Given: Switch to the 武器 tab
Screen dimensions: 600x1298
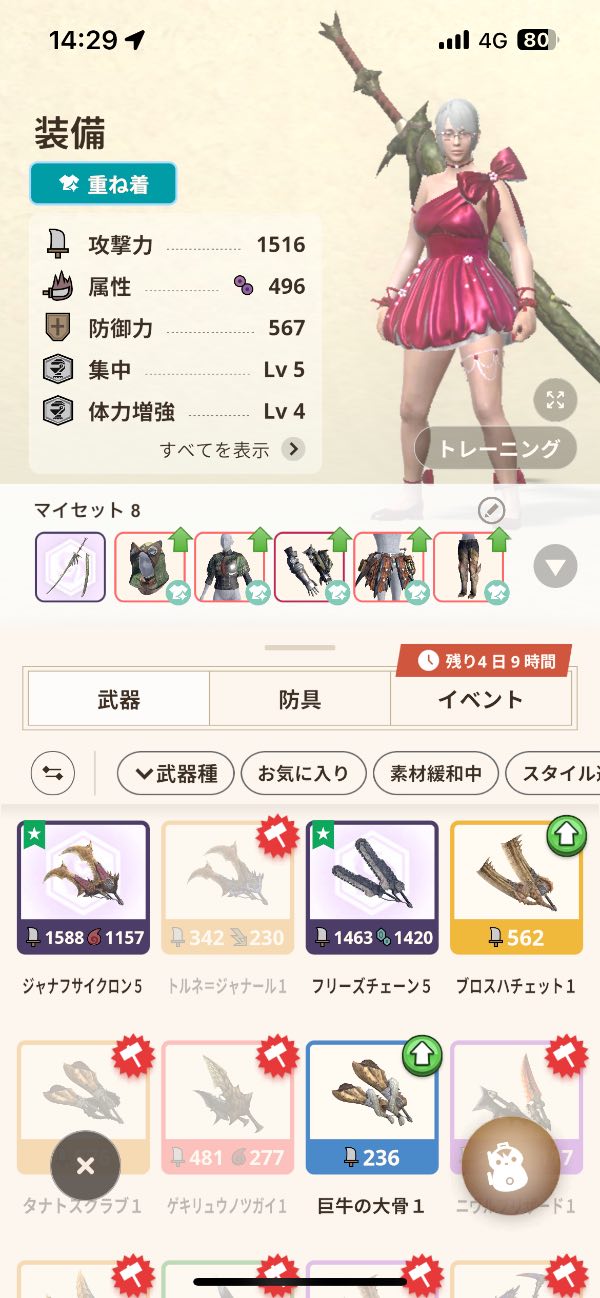Looking at the screenshot, I should [x=118, y=699].
